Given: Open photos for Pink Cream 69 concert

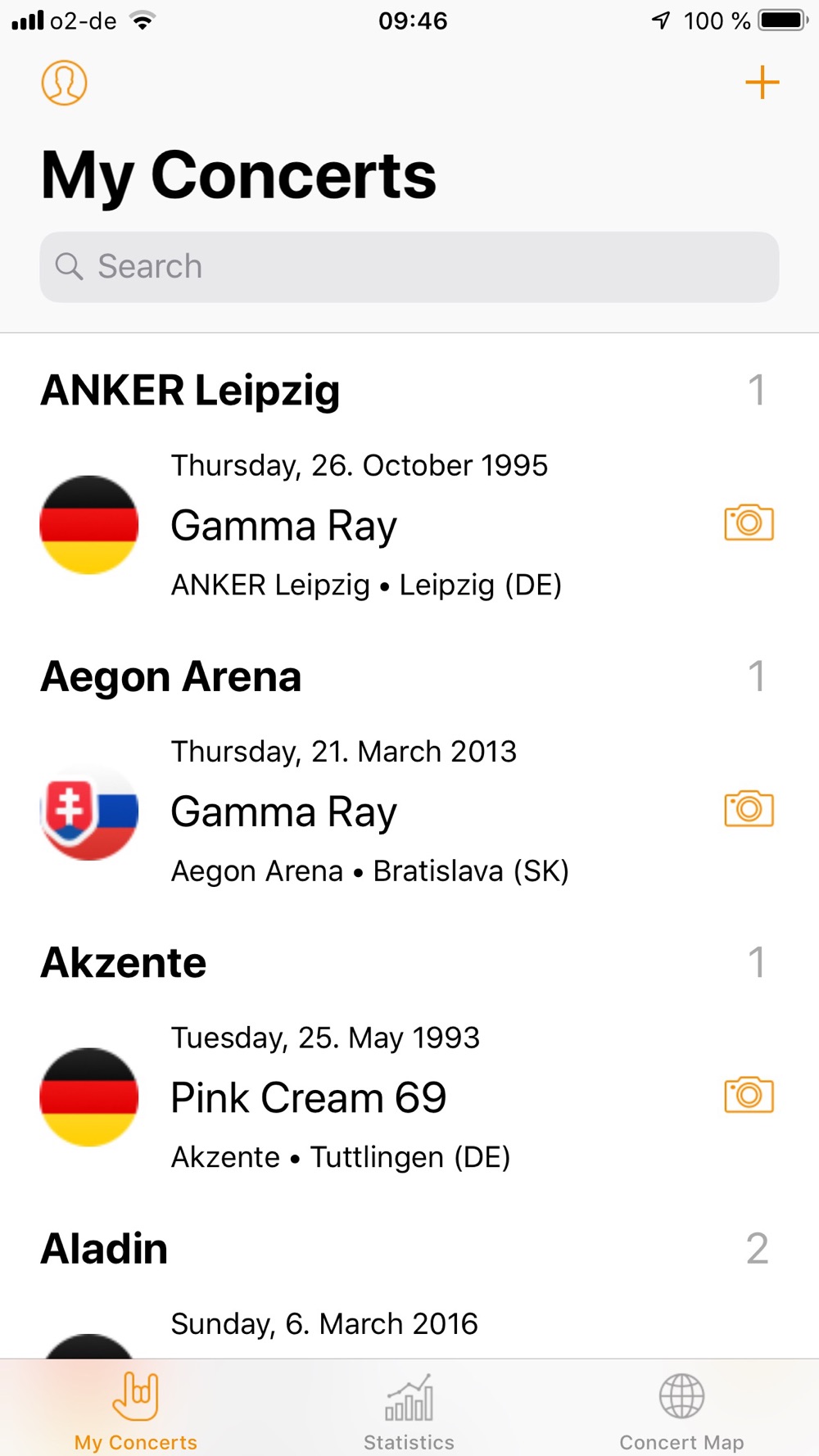Looking at the screenshot, I should click(x=749, y=1096).
